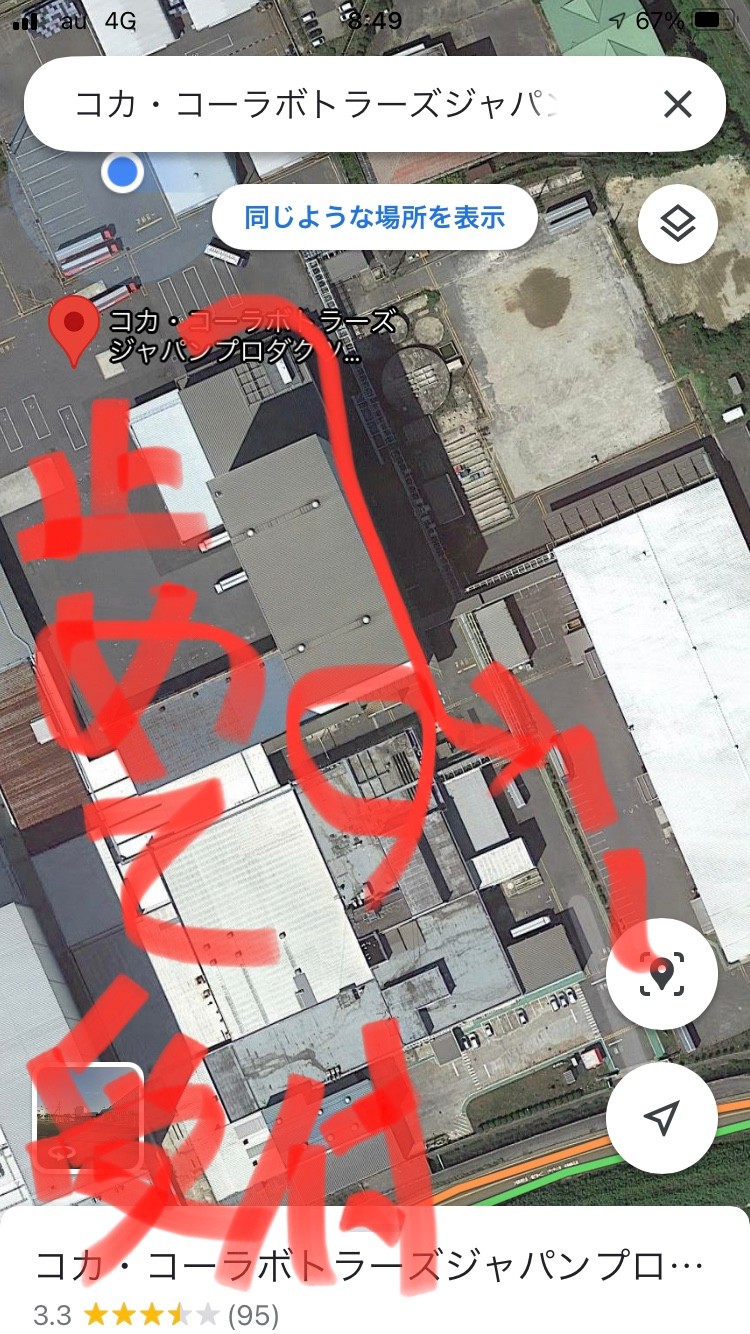Tap the red location pin for コカ・コーラボトラーズ
750x1334 pixels.
pyautogui.click(x=75, y=333)
